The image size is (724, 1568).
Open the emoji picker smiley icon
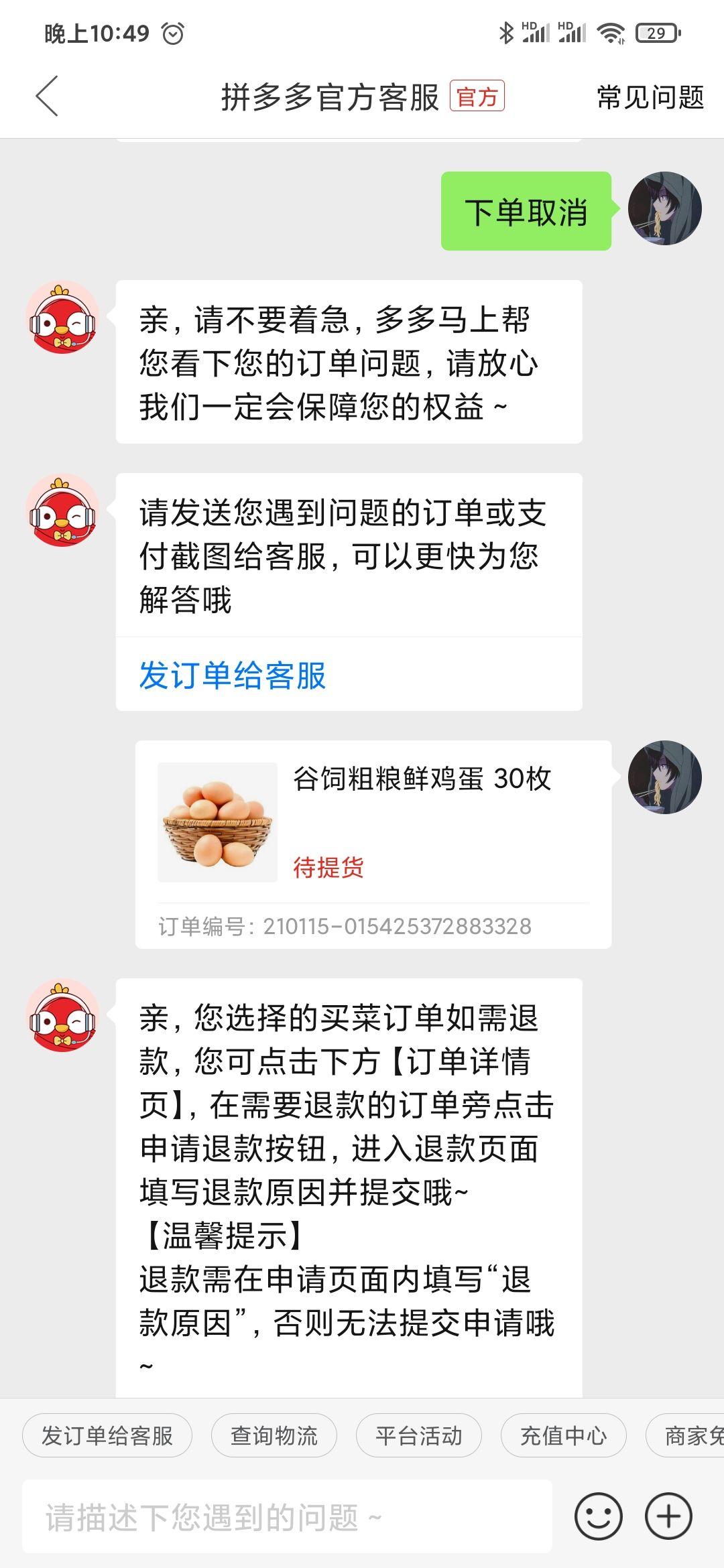[x=598, y=1516]
